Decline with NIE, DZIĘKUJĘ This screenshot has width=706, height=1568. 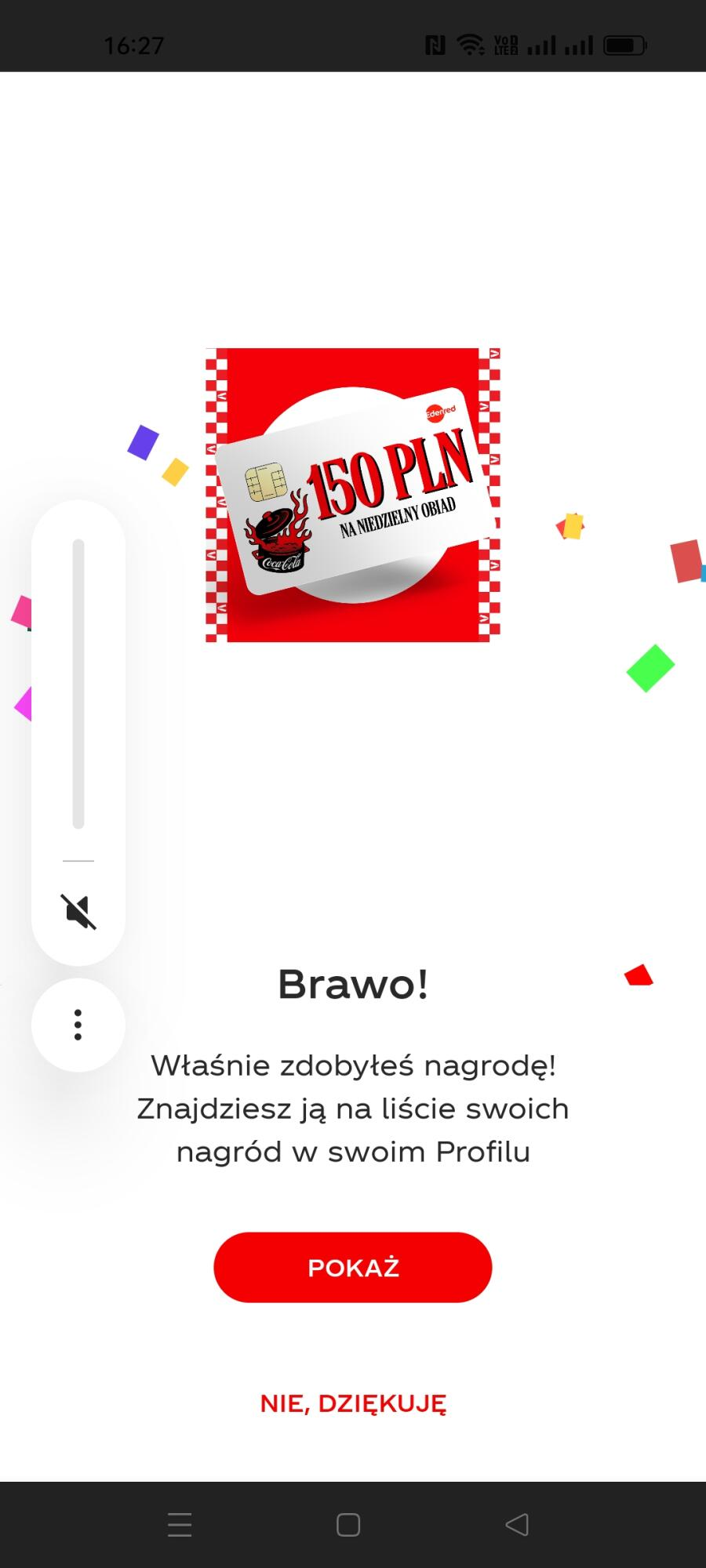pyautogui.click(x=353, y=1403)
